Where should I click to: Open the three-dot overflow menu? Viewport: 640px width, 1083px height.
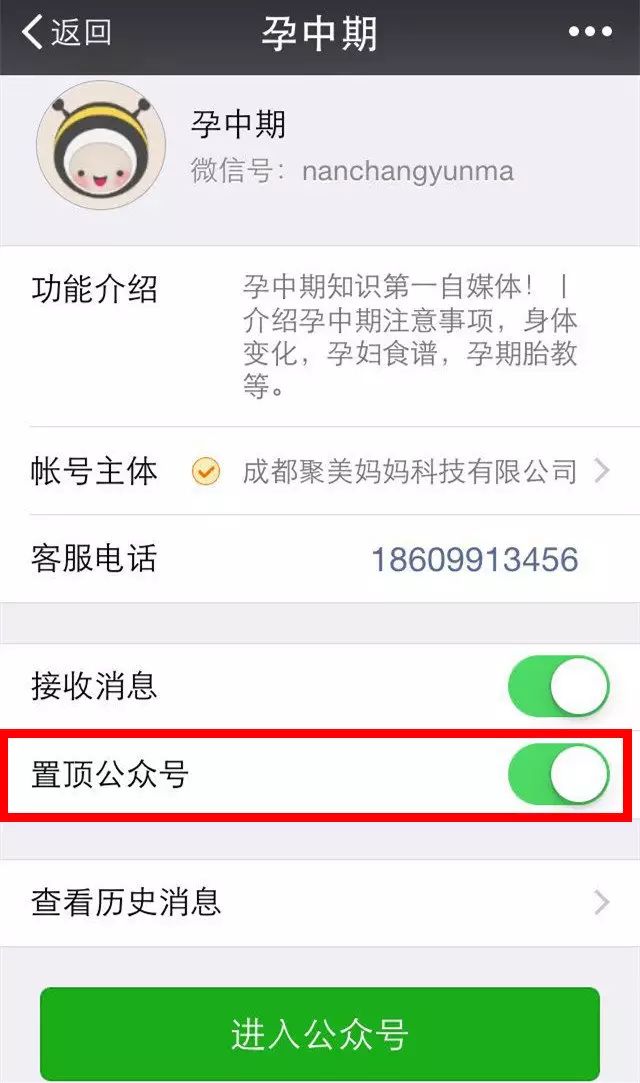coord(590,32)
